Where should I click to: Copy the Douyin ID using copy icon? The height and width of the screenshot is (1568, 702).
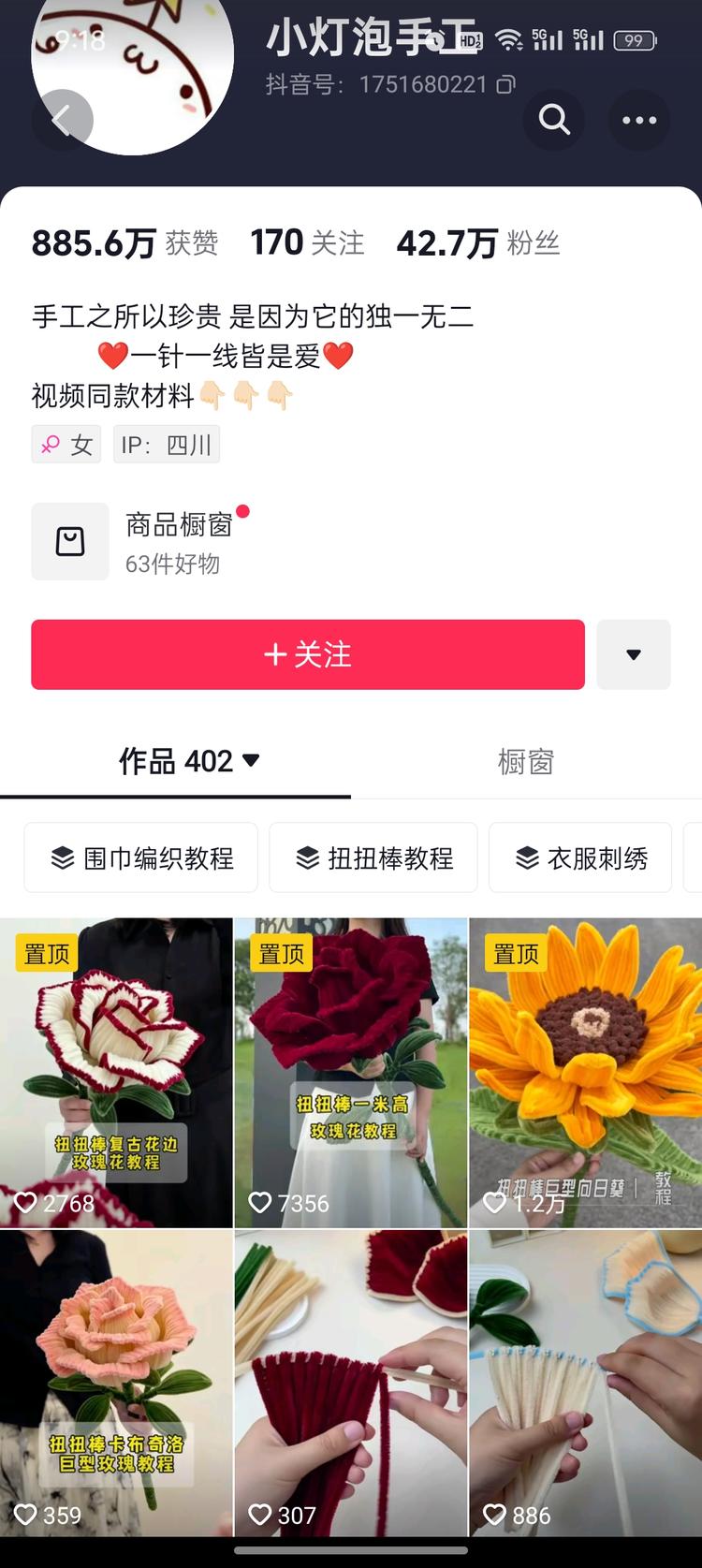pyautogui.click(x=505, y=84)
